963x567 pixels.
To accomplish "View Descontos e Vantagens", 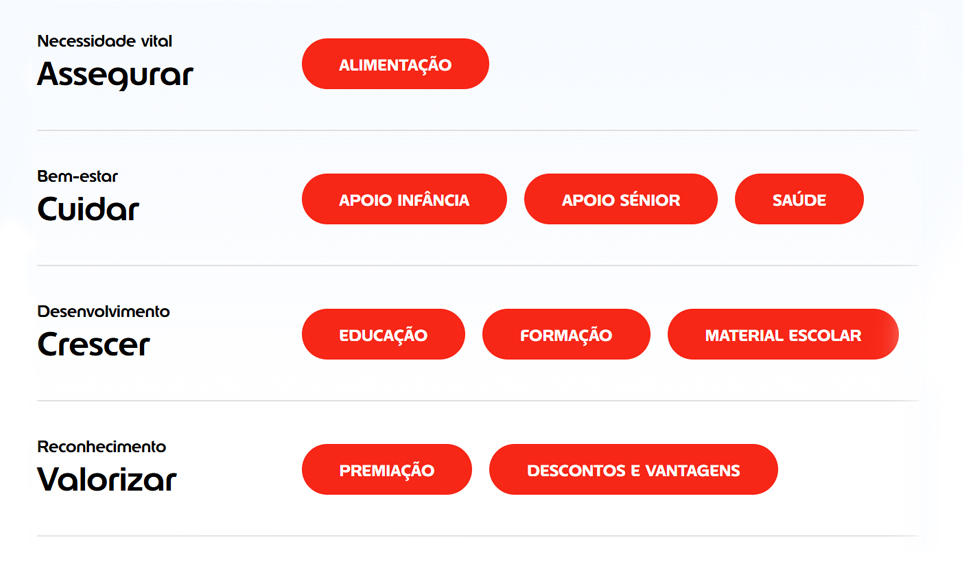I will pos(633,470).
